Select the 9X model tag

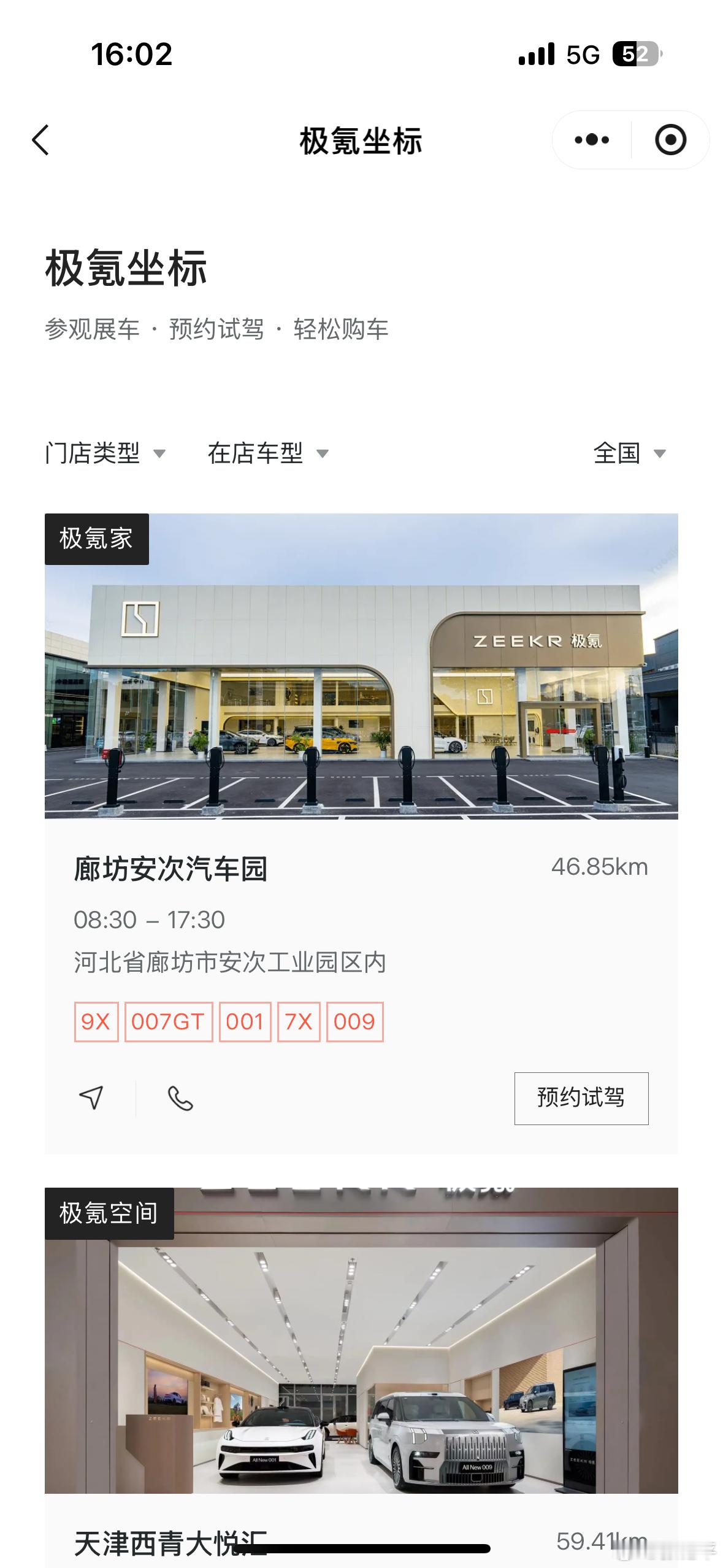pyautogui.click(x=96, y=1021)
